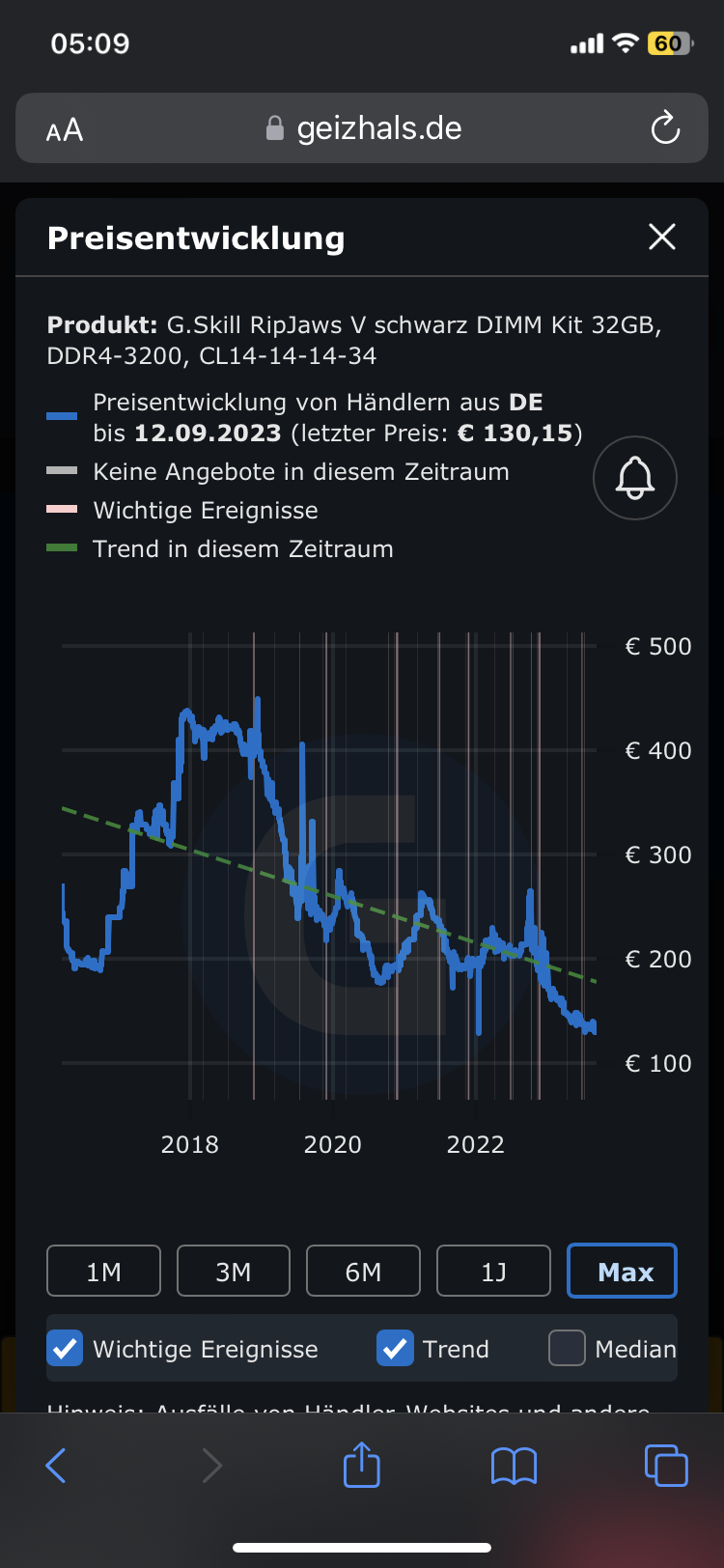Image resolution: width=724 pixels, height=1568 pixels.
Task: Open the reader text size menu
Action: [65, 129]
